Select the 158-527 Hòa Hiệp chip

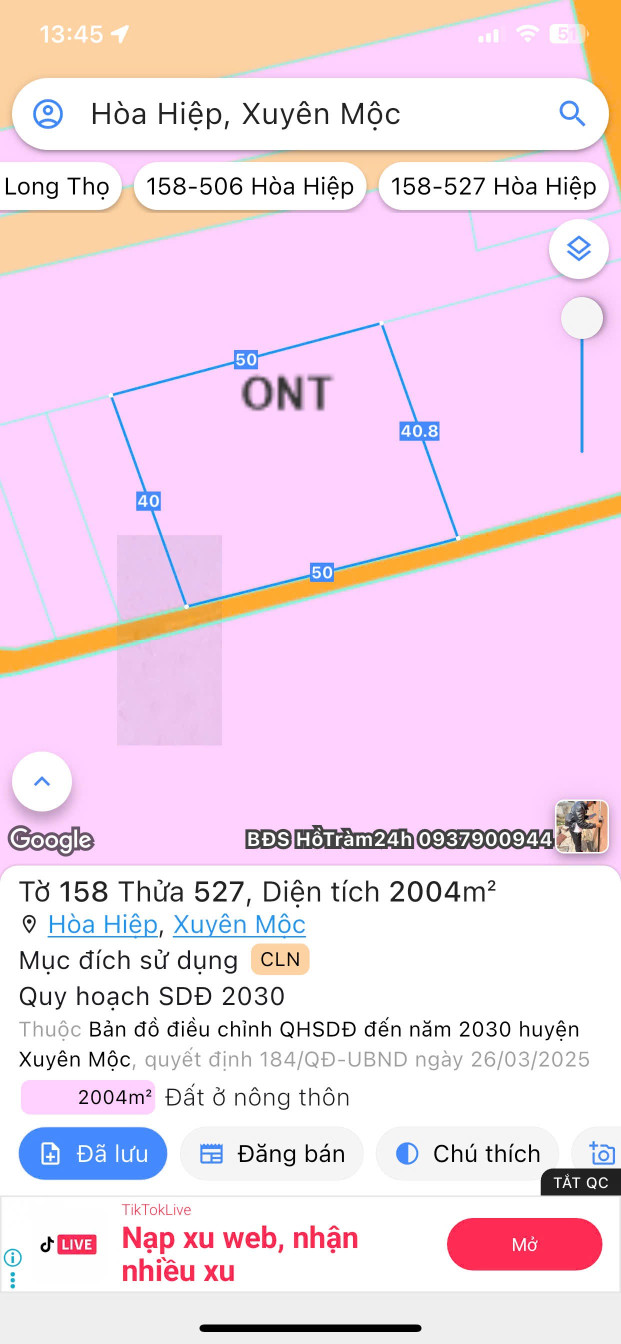pyautogui.click(x=493, y=186)
